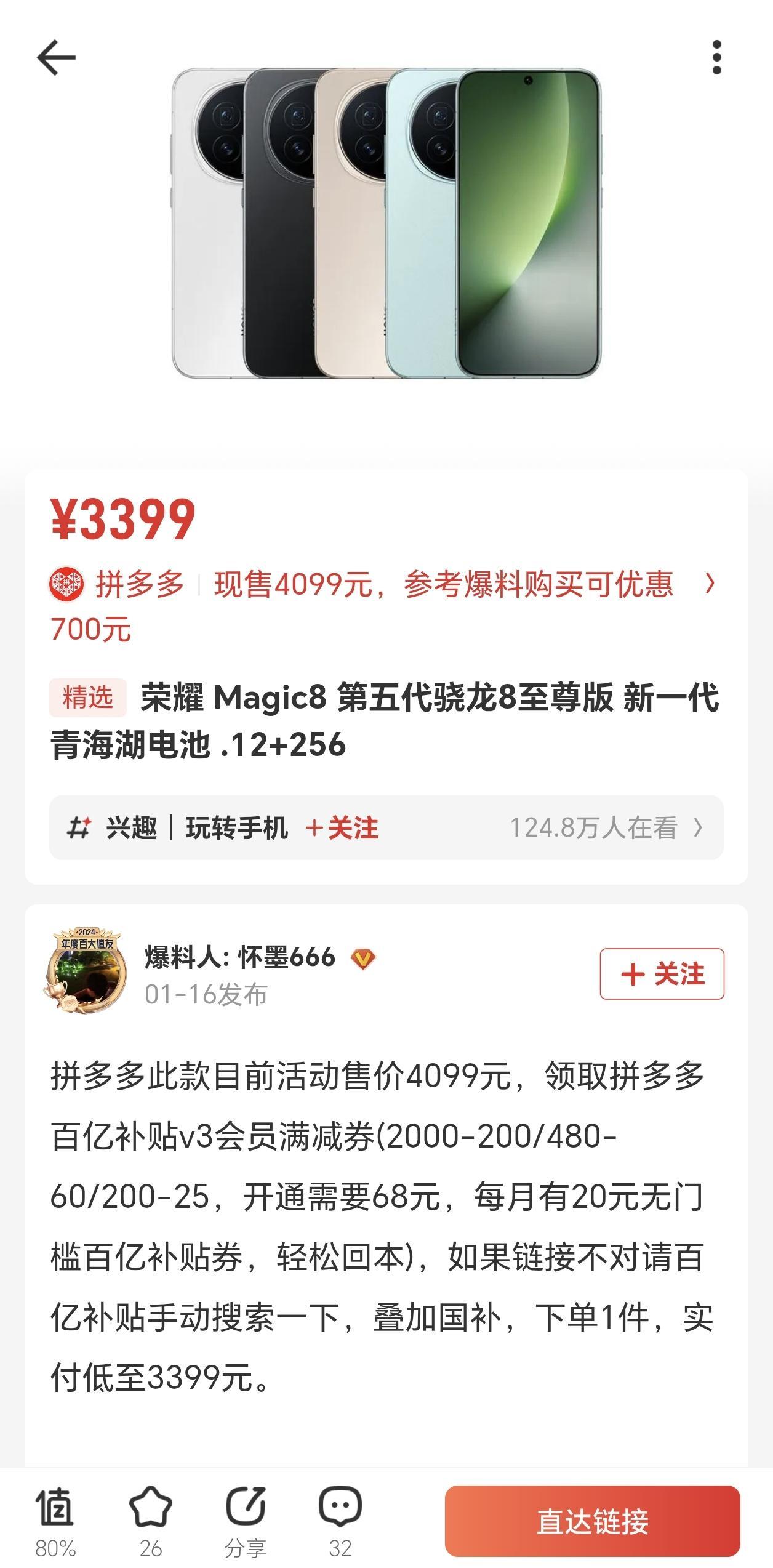Click the back arrow to return
This screenshot has width=773, height=1568.
[57, 57]
